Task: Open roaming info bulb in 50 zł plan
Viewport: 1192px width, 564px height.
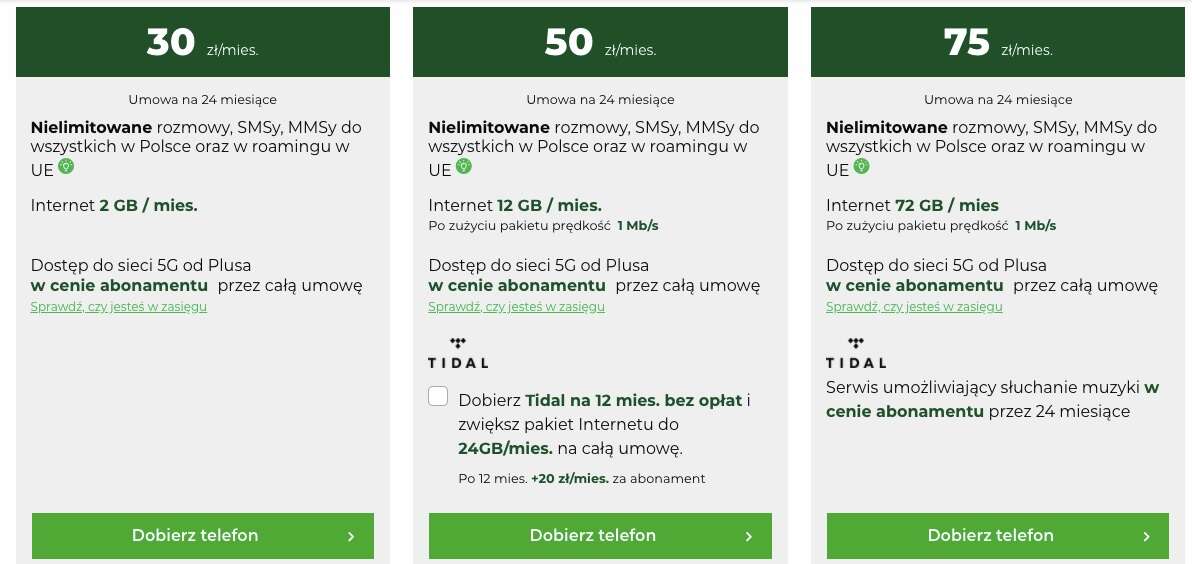Action: pyautogui.click(x=464, y=167)
